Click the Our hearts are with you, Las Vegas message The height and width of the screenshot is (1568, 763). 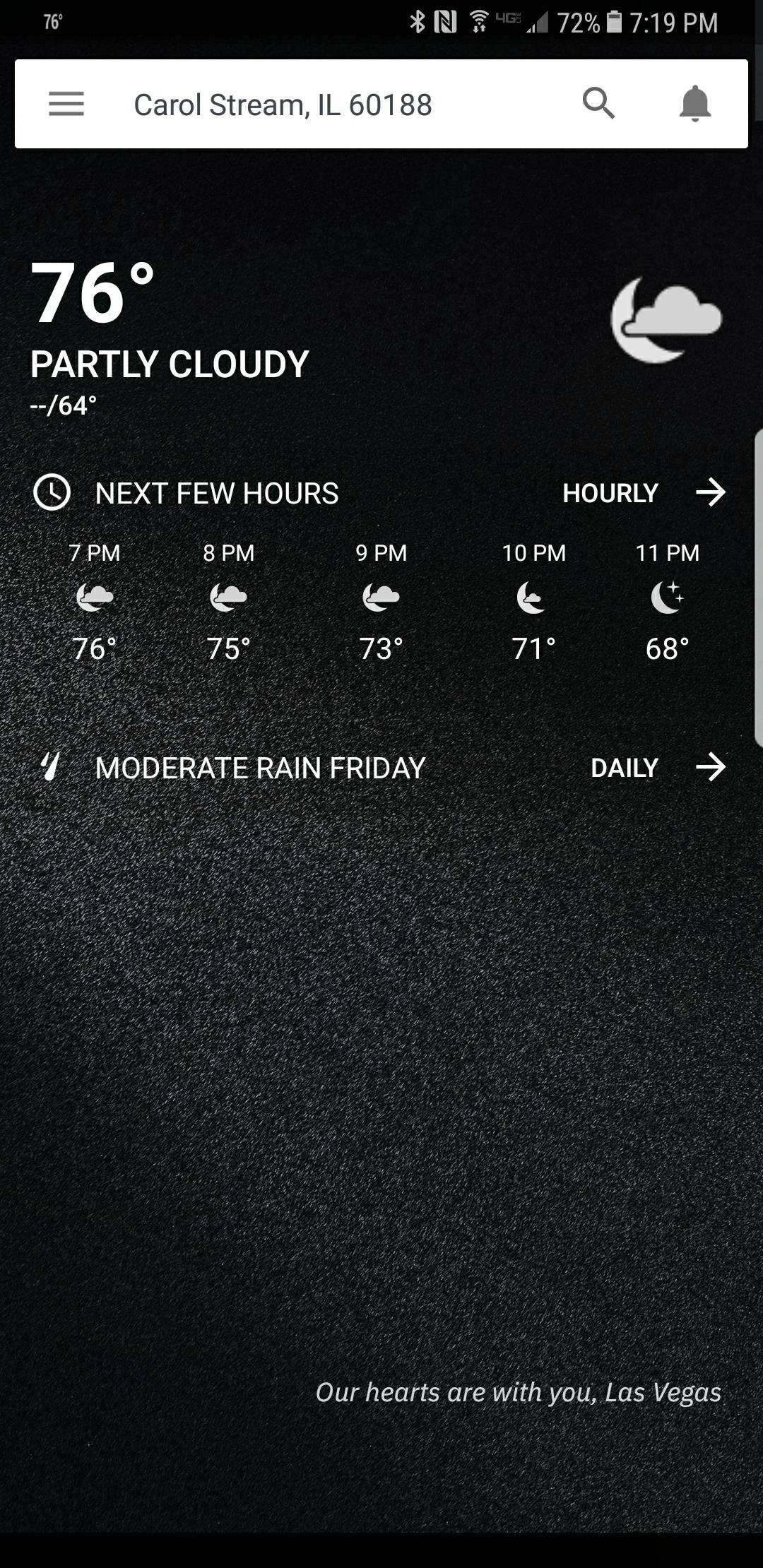(519, 1391)
